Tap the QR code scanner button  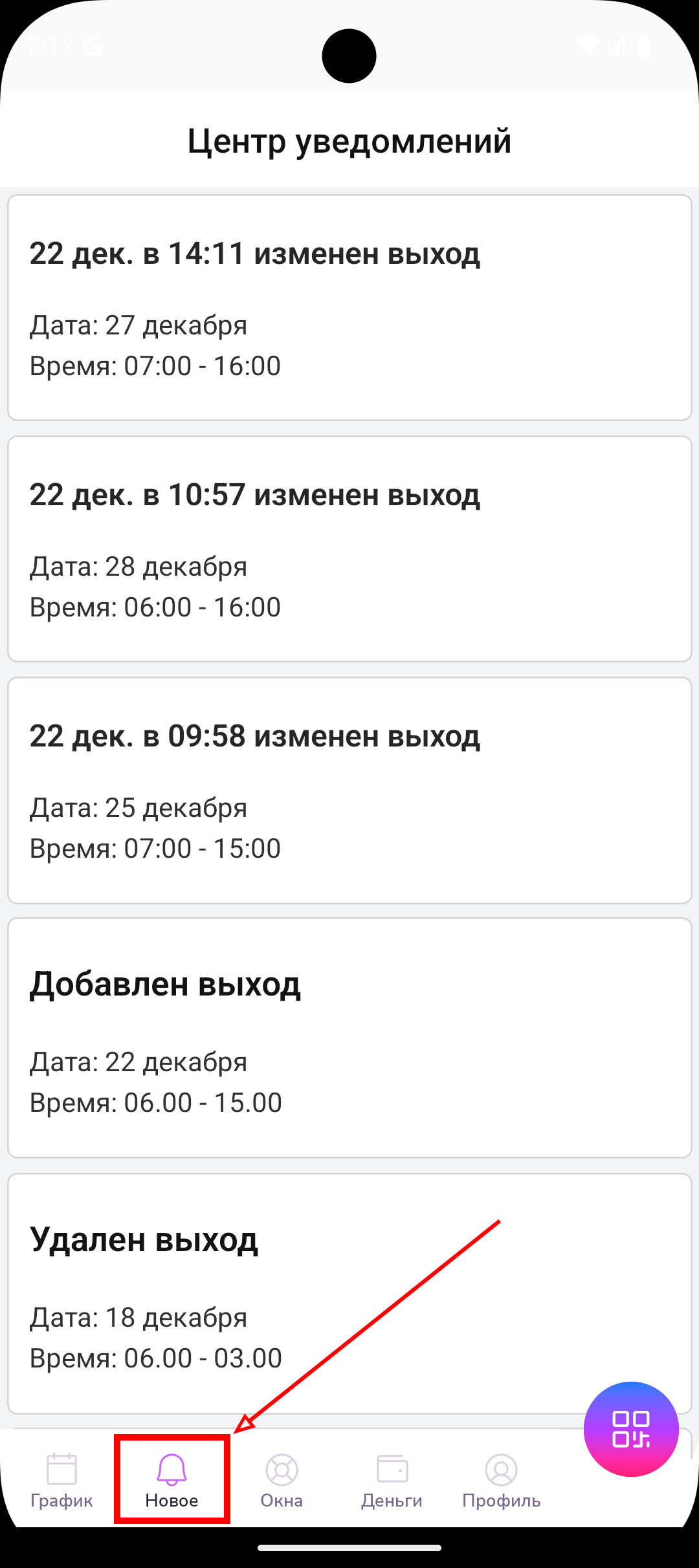(631, 1429)
